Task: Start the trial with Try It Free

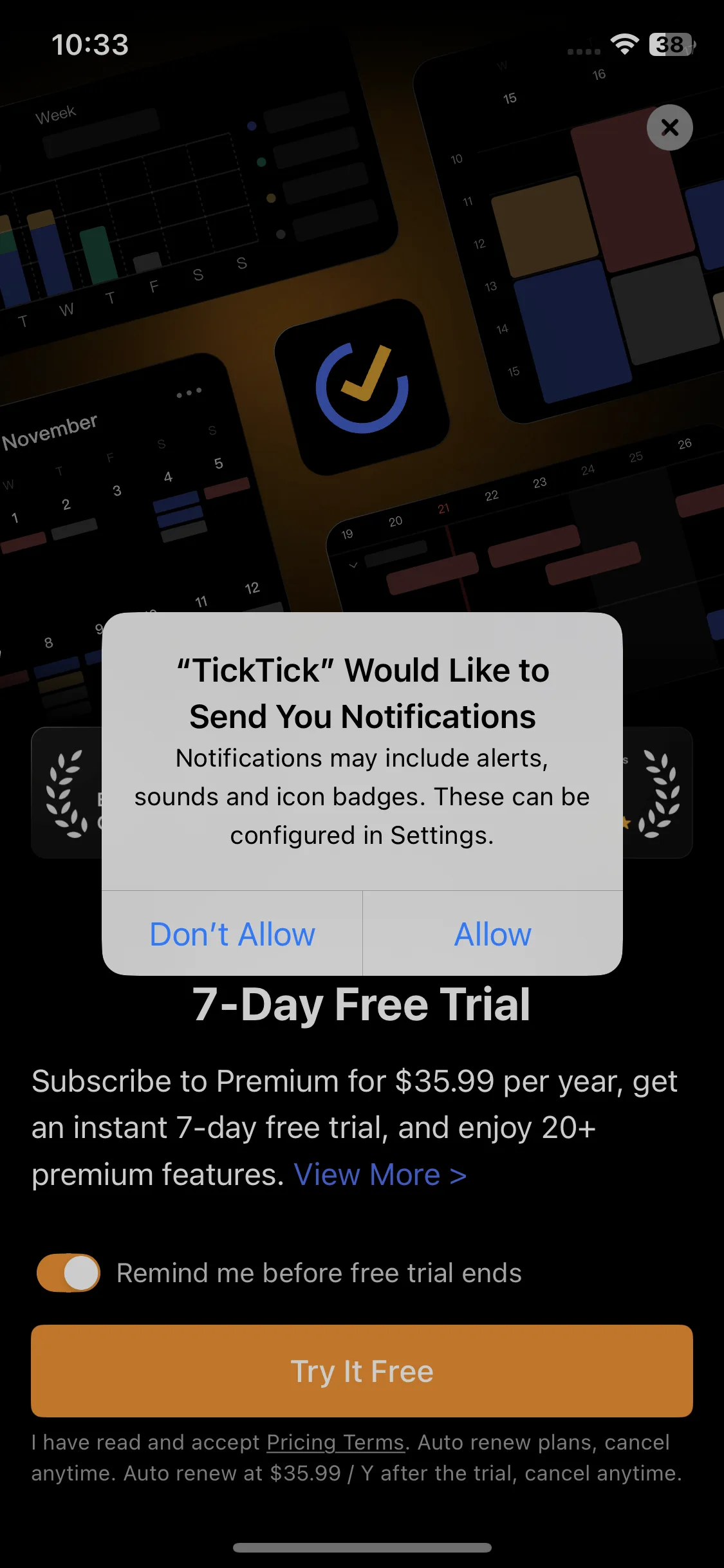Action: click(x=362, y=1371)
